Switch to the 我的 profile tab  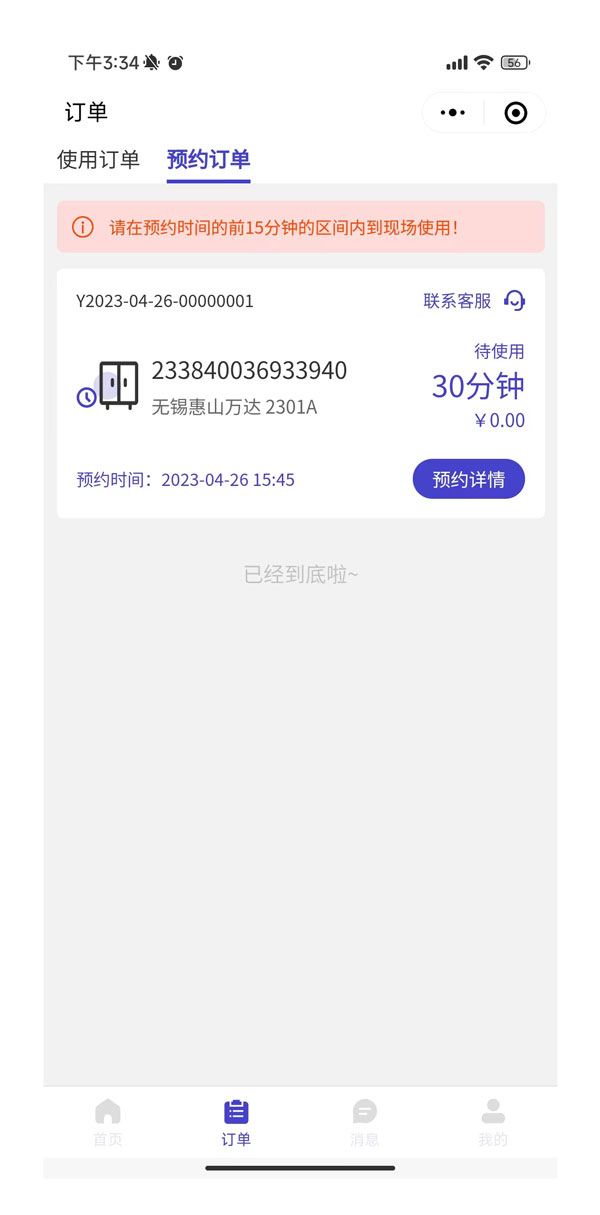(x=492, y=1122)
